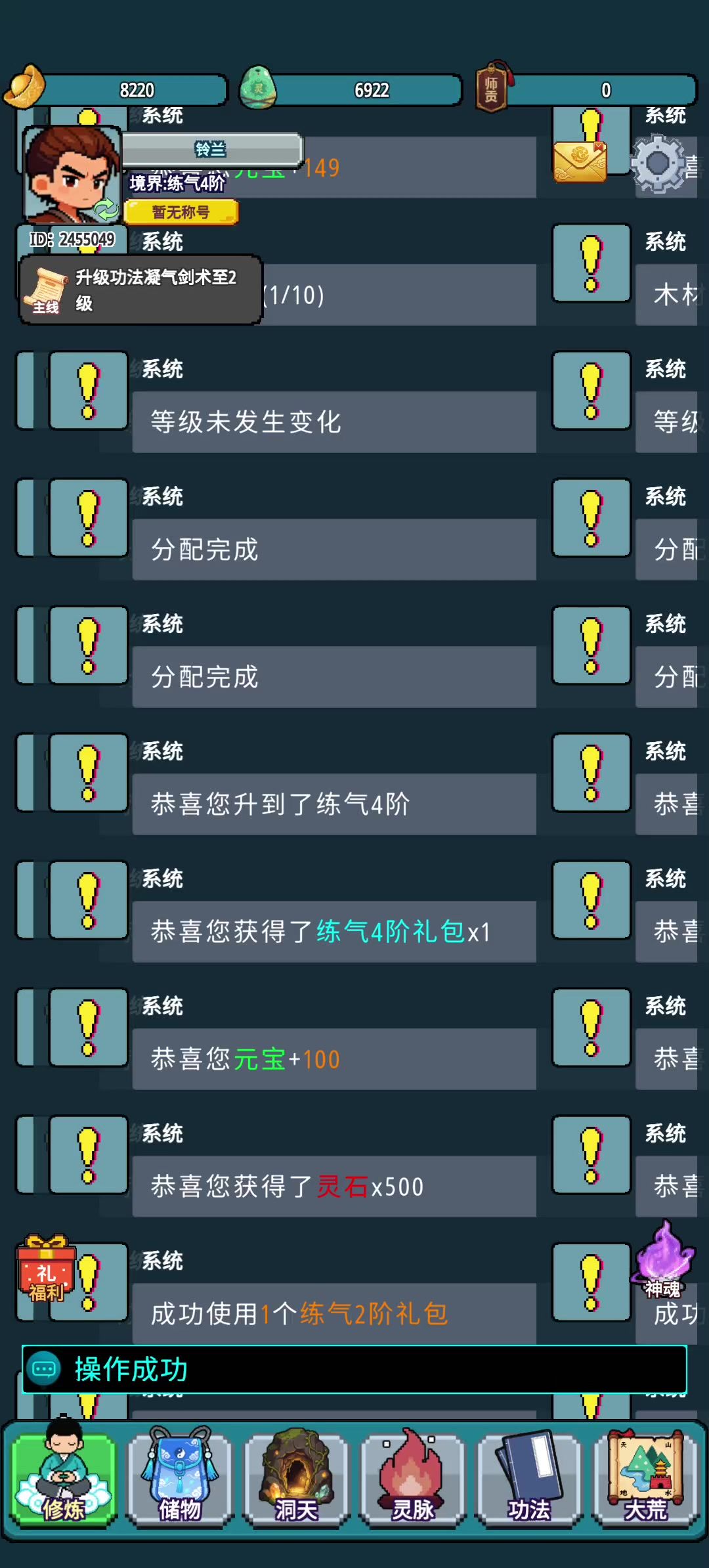
Task: Tap the 暂无称号 title badge
Action: click(181, 212)
